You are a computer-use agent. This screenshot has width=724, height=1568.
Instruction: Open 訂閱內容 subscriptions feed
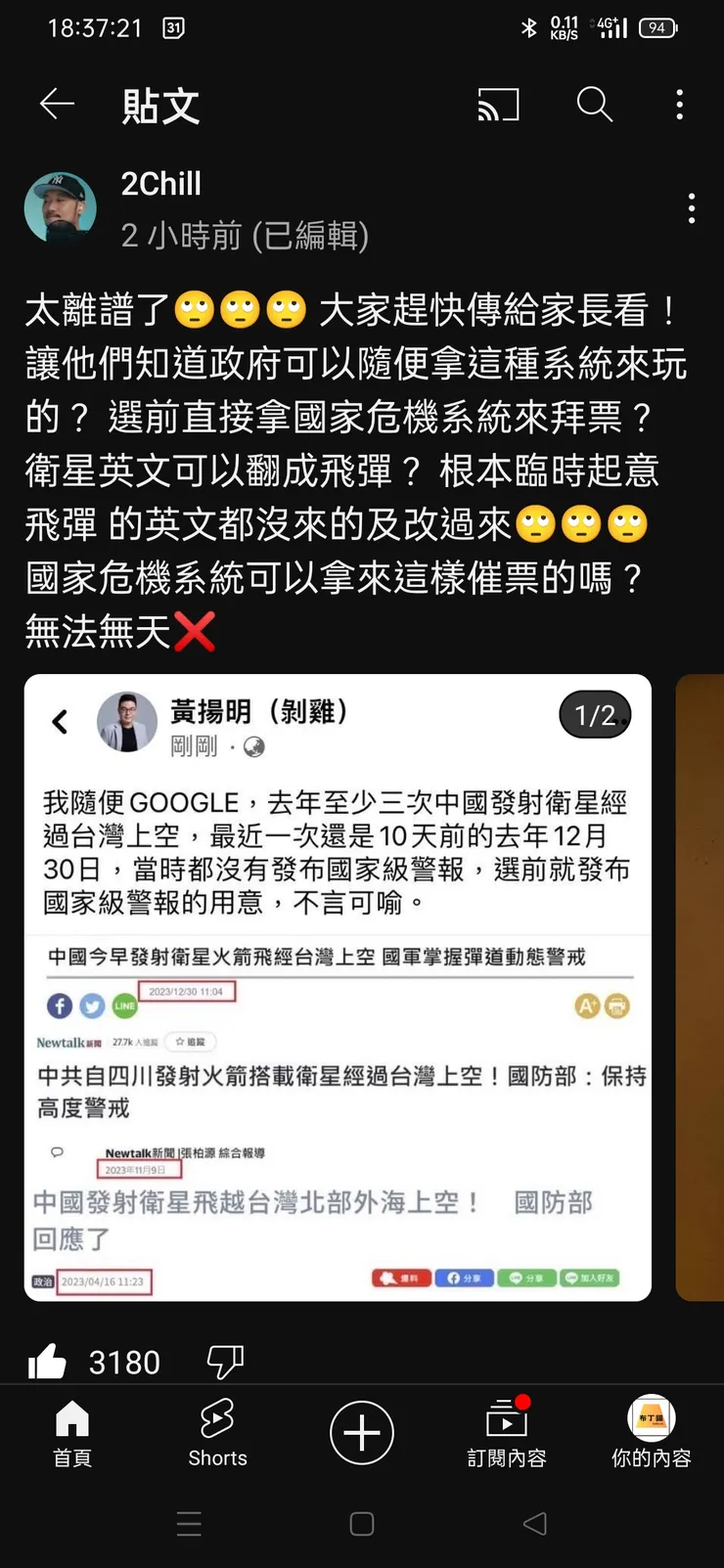pos(506,1432)
